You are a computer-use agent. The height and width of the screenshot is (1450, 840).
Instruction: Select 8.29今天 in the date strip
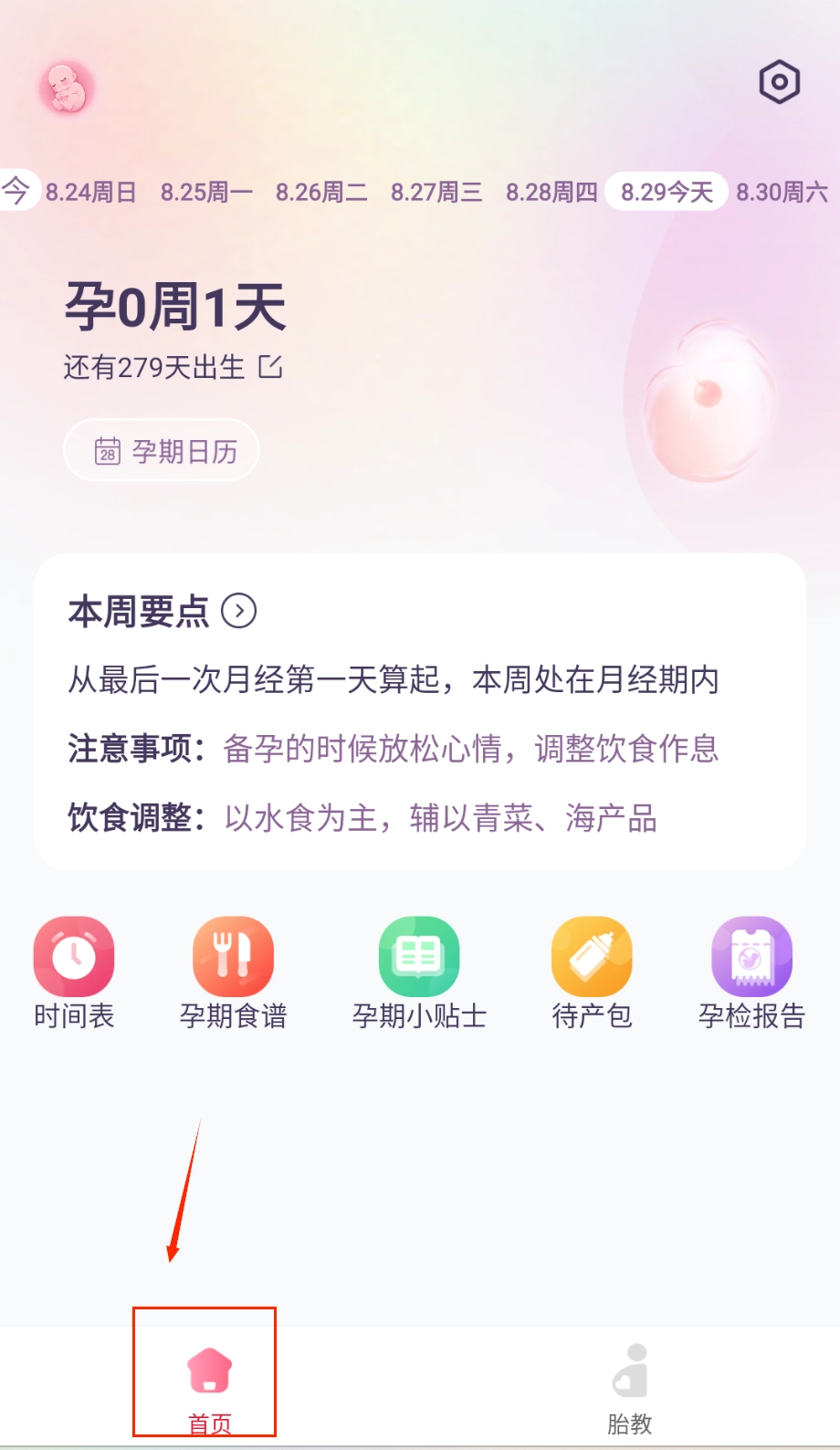click(667, 192)
